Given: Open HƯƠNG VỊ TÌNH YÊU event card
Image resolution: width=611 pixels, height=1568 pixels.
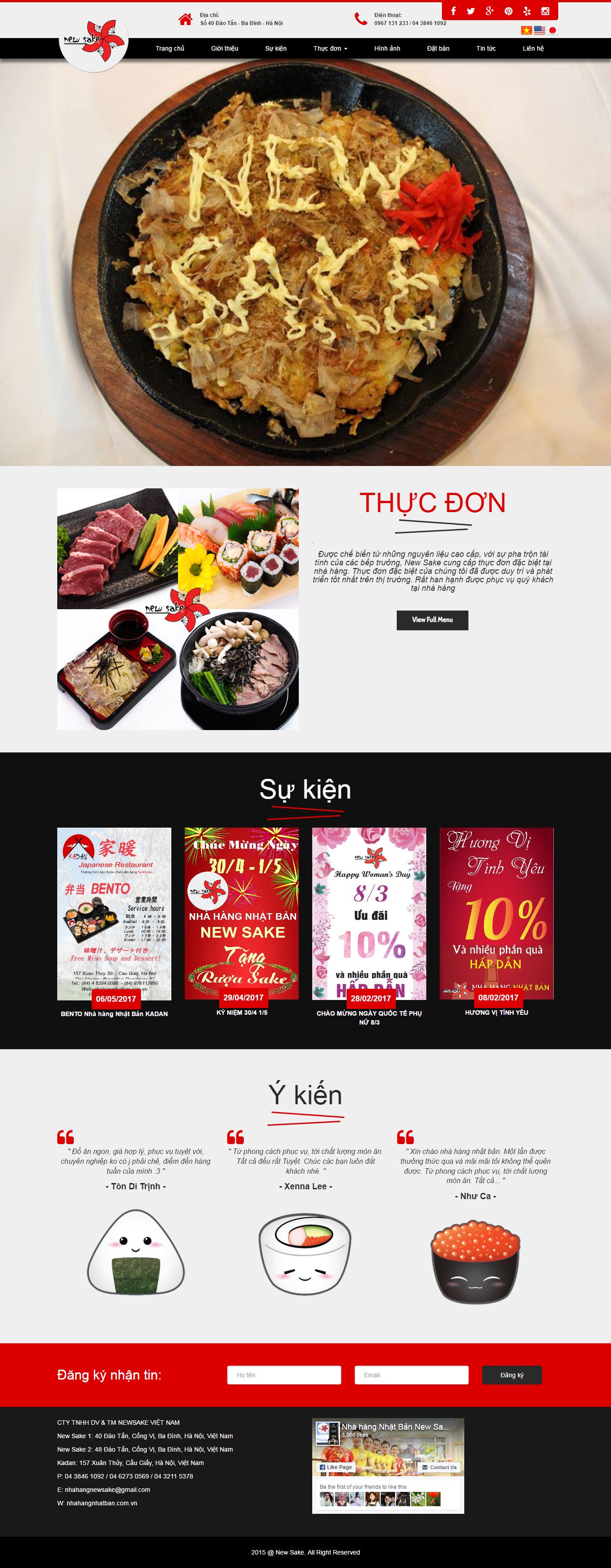Looking at the screenshot, I should [x=496, y=1012].
